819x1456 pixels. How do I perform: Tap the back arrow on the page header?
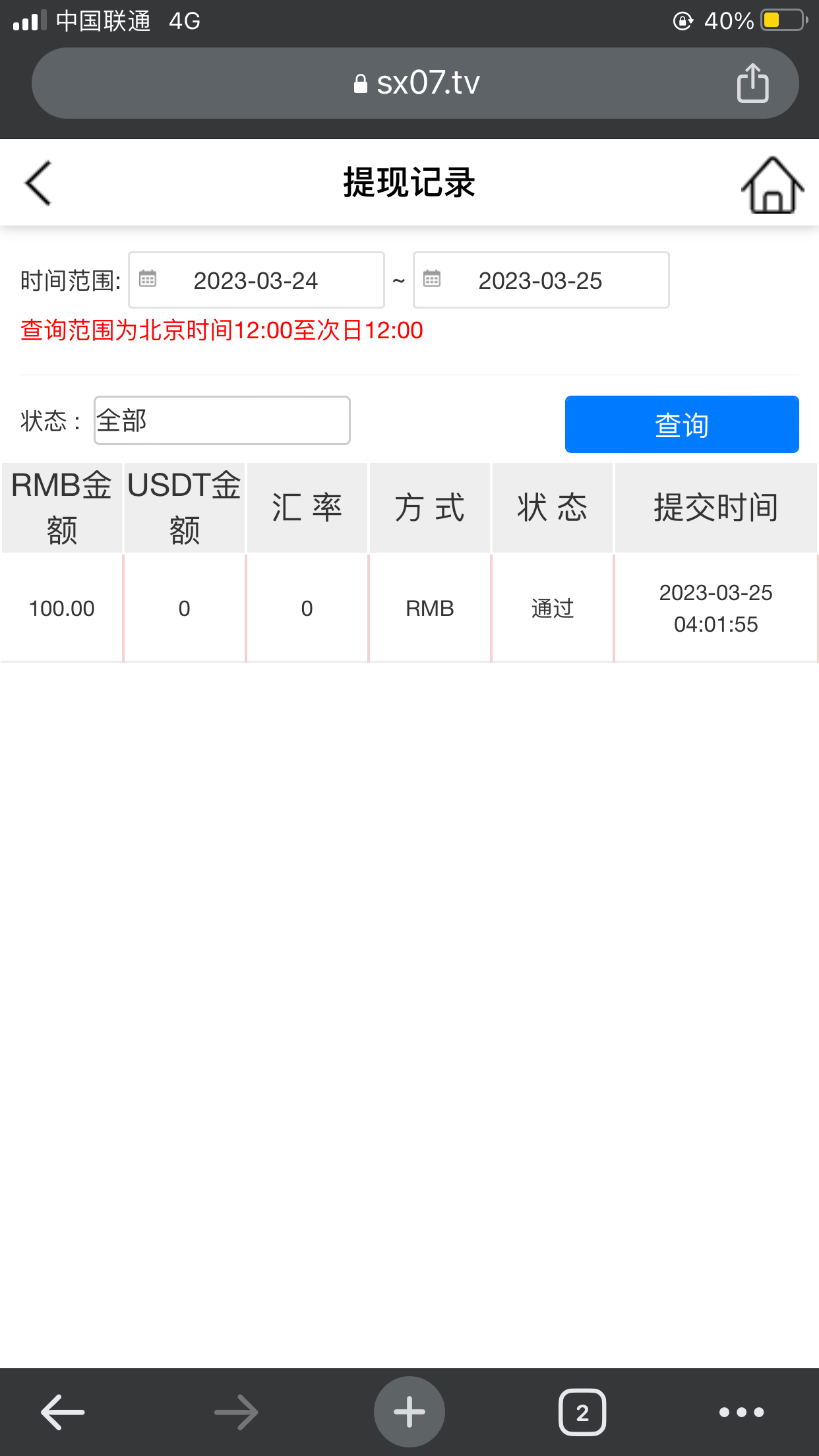(x=38, y=183)
